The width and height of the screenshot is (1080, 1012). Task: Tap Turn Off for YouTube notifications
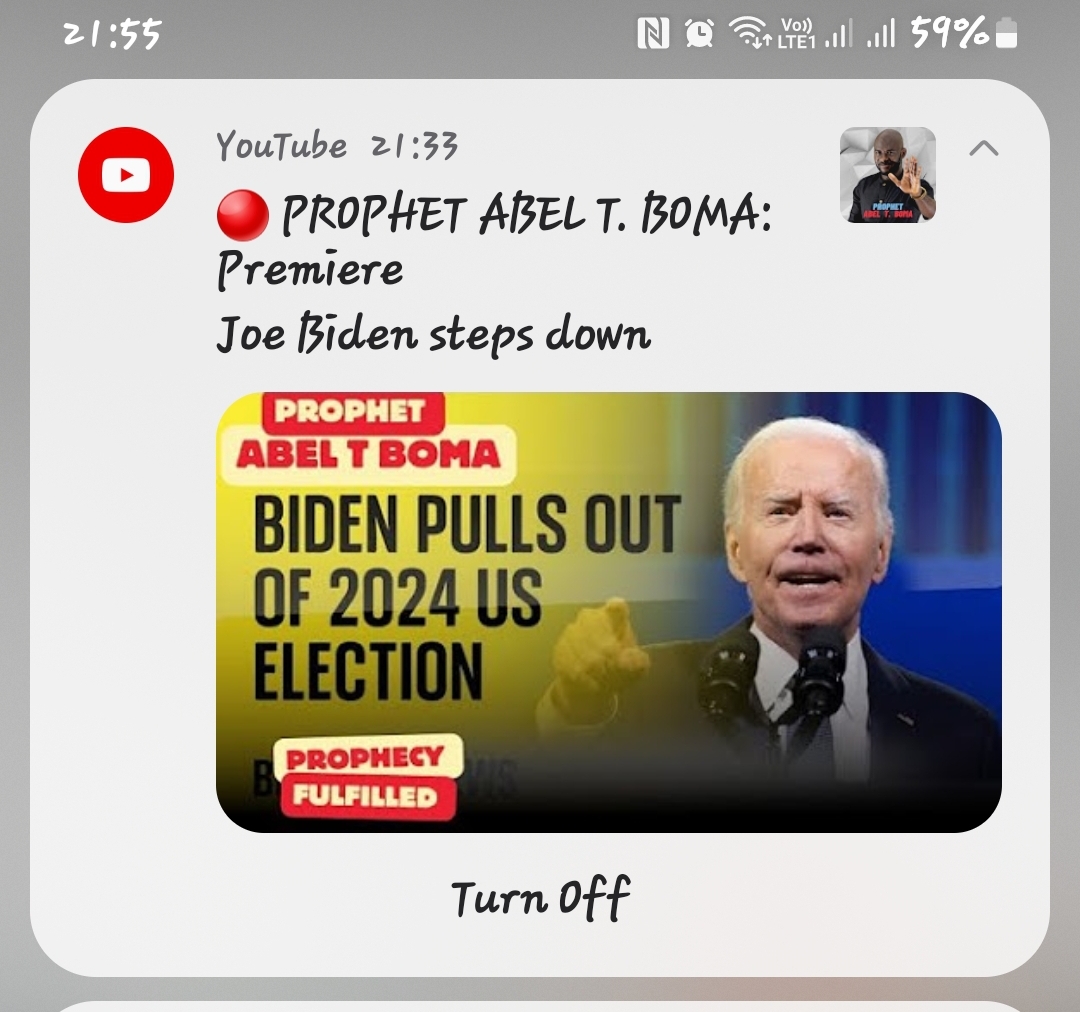(x=540, y=897)
